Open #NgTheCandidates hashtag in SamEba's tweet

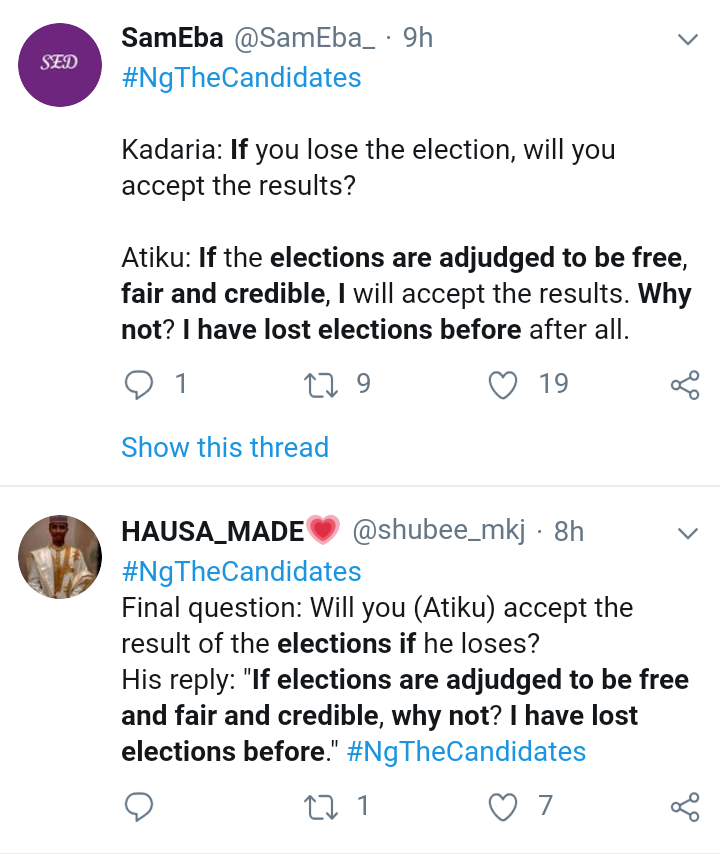click(x=241, y=77)
